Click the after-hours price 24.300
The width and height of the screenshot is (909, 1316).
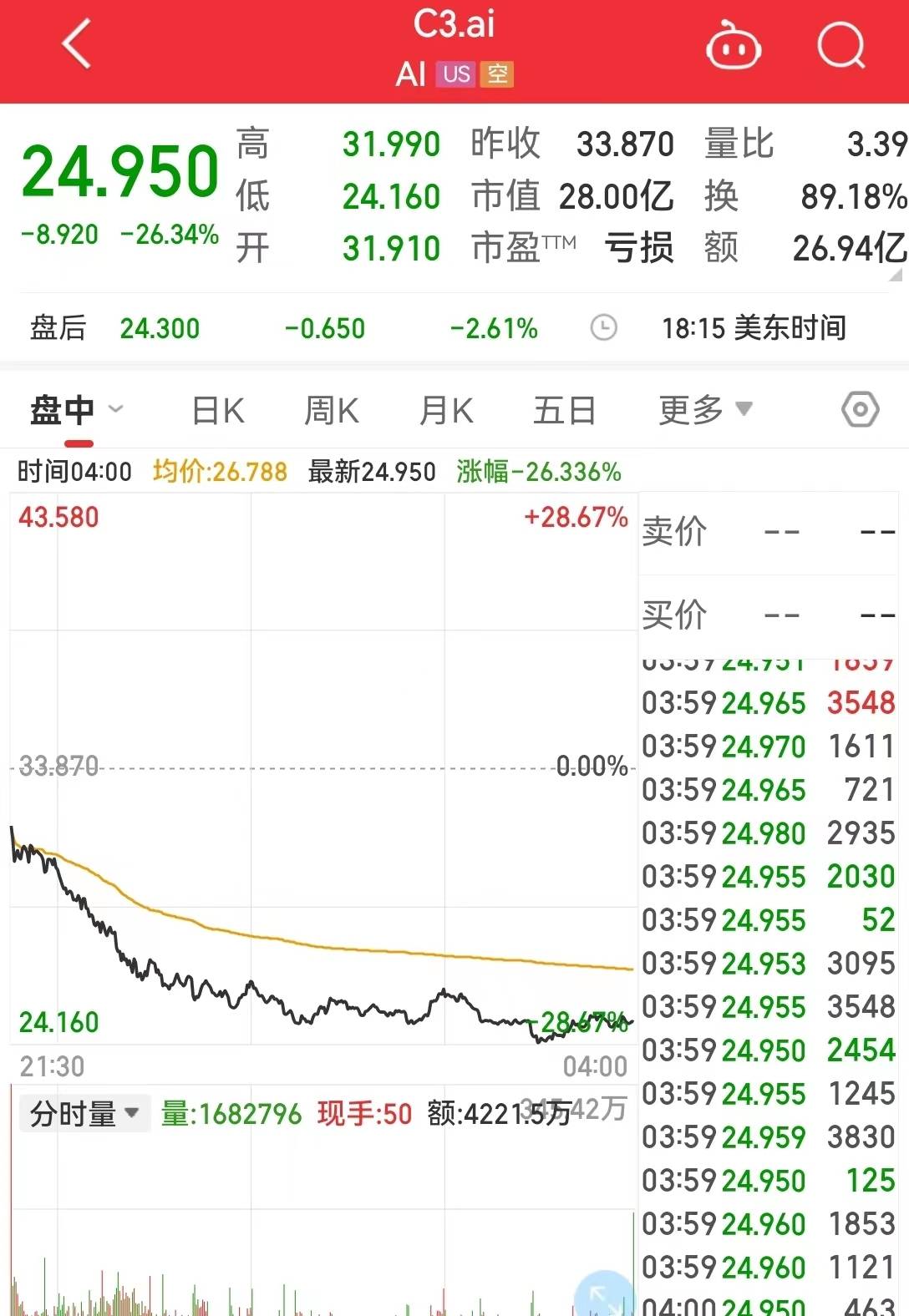161,329
